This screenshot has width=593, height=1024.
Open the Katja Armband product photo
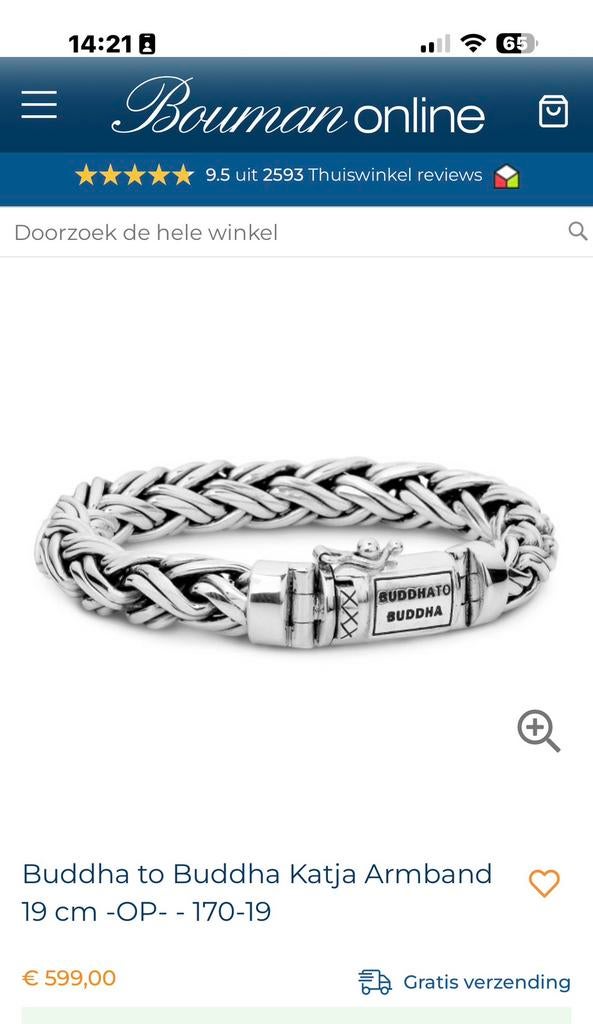[x=296, y=552]
